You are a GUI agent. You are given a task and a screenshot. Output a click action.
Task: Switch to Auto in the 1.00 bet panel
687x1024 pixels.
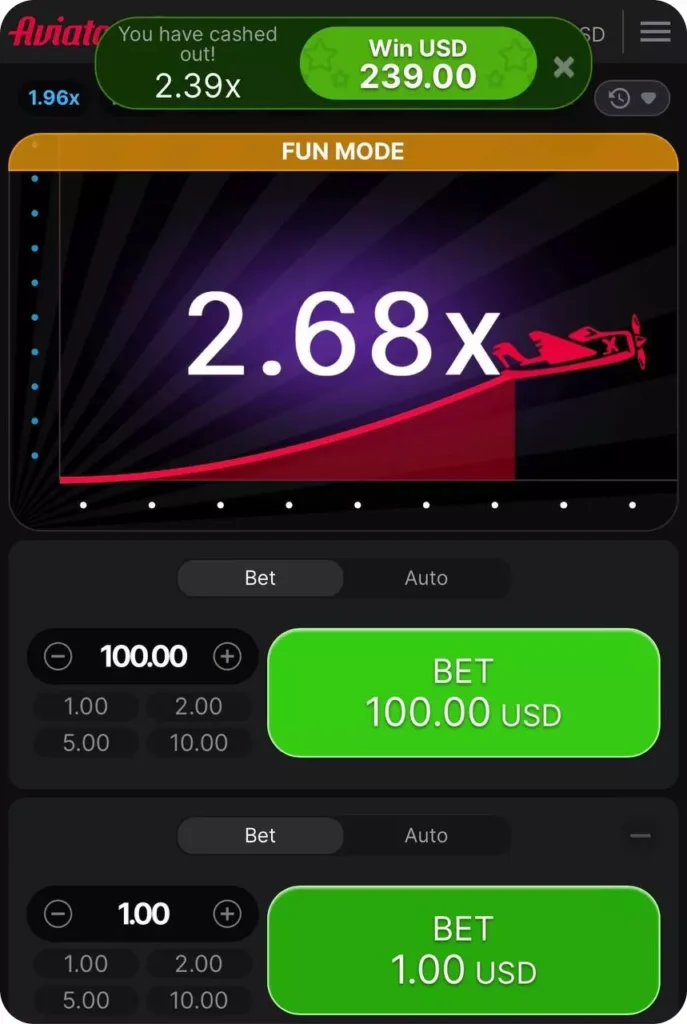pos(426,836)
